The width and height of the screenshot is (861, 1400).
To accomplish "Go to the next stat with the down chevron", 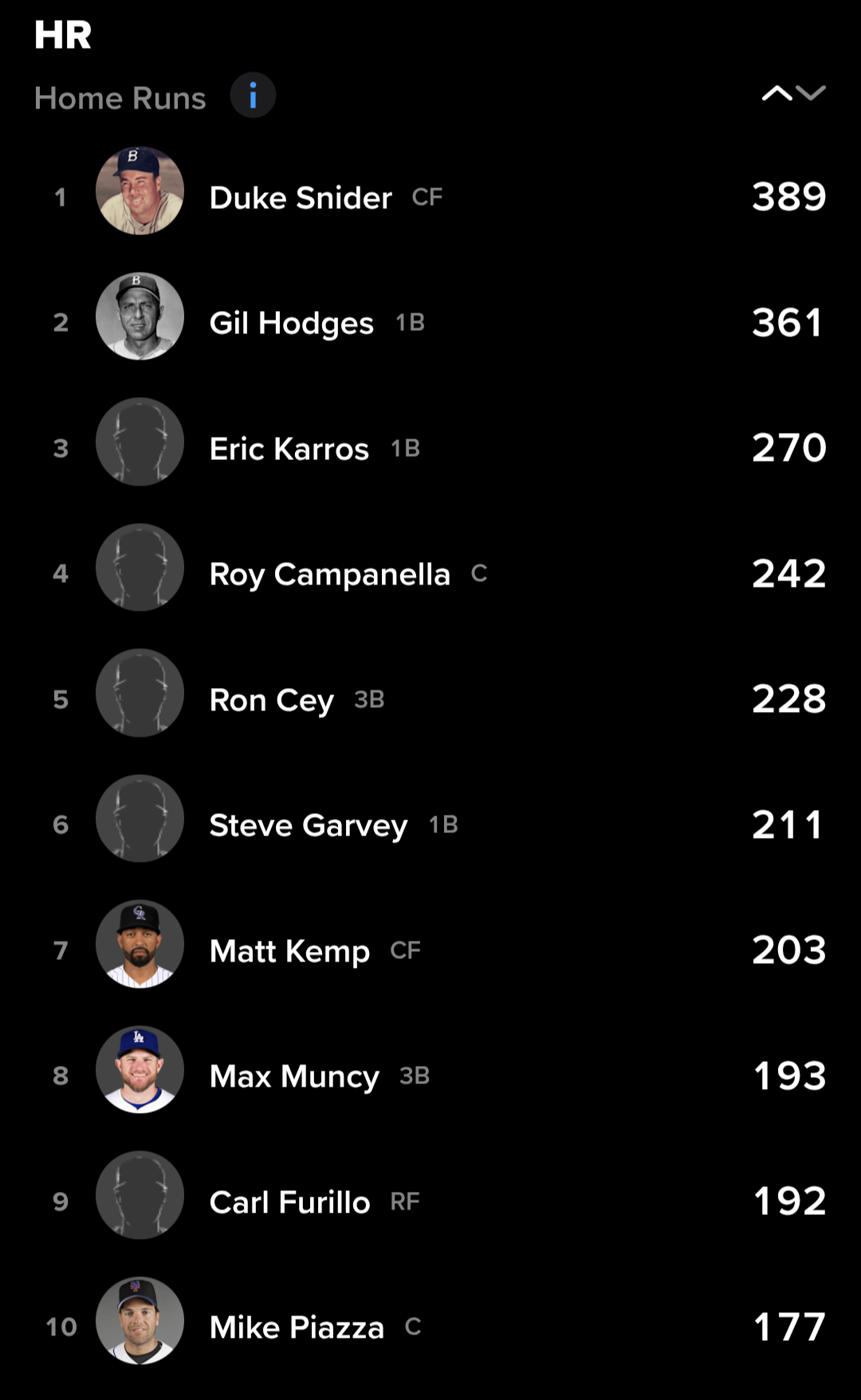I will (812, 94).
